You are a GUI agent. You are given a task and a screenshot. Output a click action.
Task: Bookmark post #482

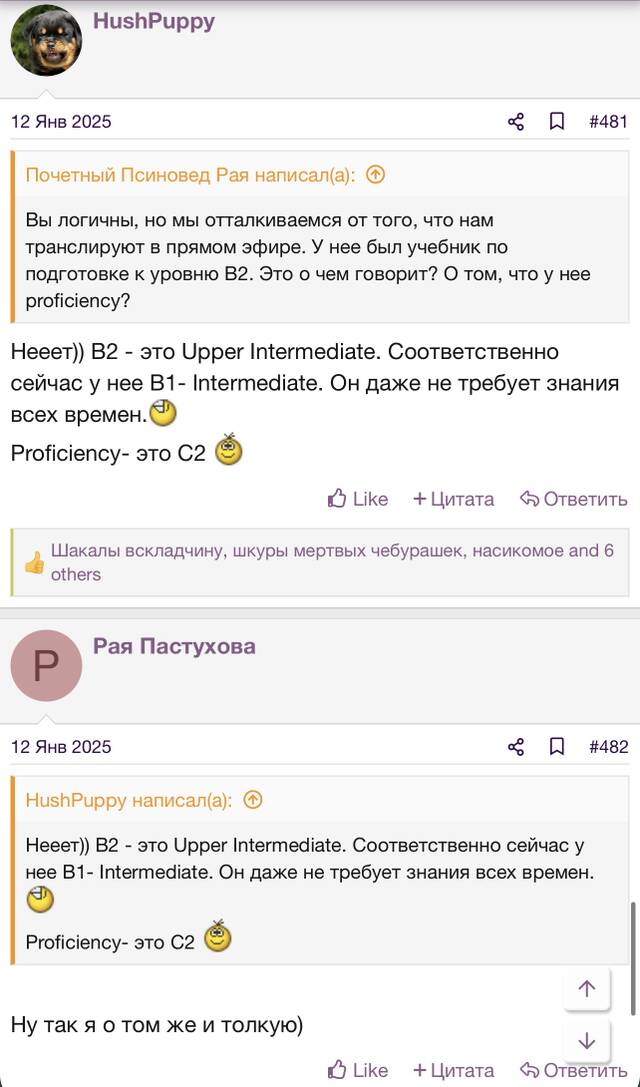coord(556,747)
